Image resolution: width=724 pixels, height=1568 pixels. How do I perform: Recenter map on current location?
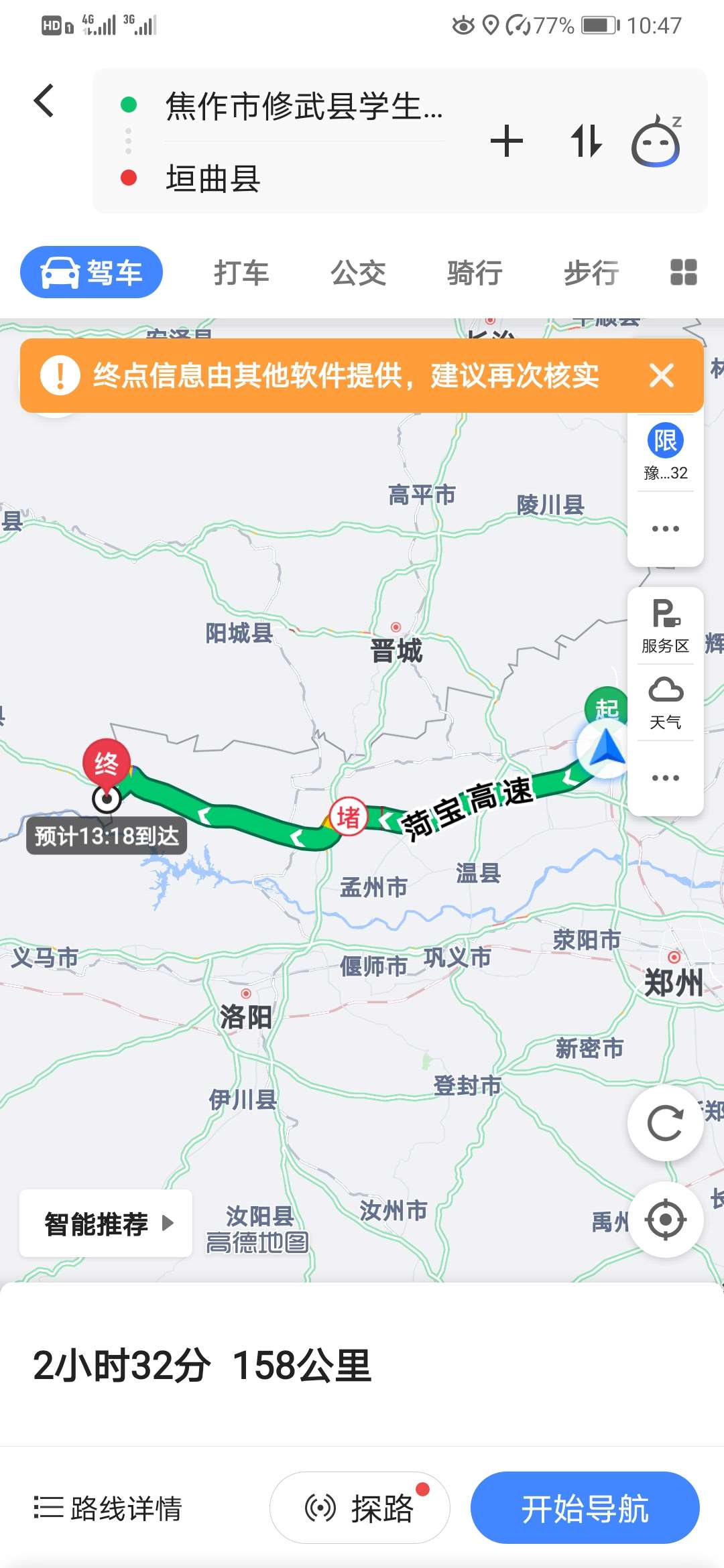(x=665, y=1220)
